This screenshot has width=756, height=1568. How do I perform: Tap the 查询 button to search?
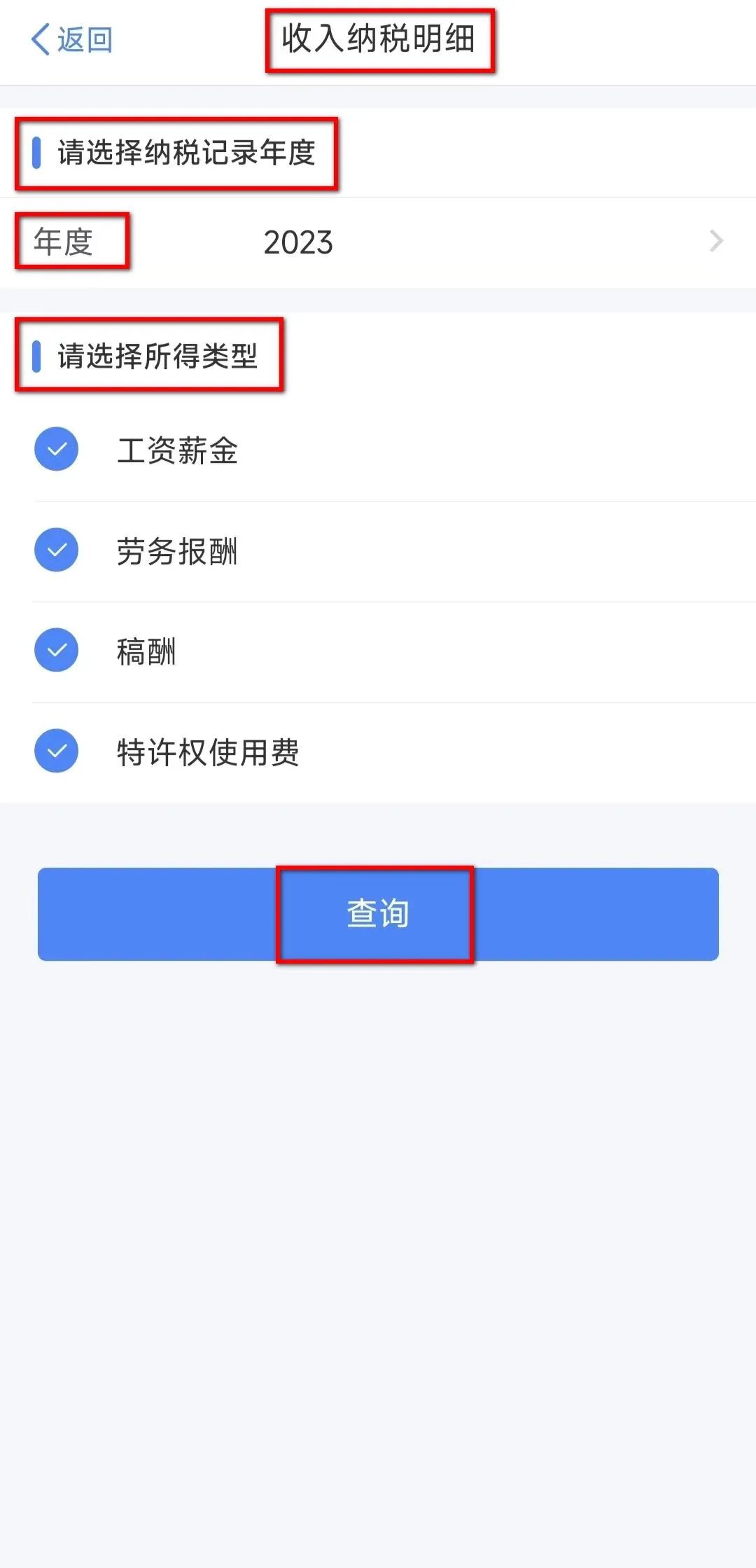[x=378, y=914]
